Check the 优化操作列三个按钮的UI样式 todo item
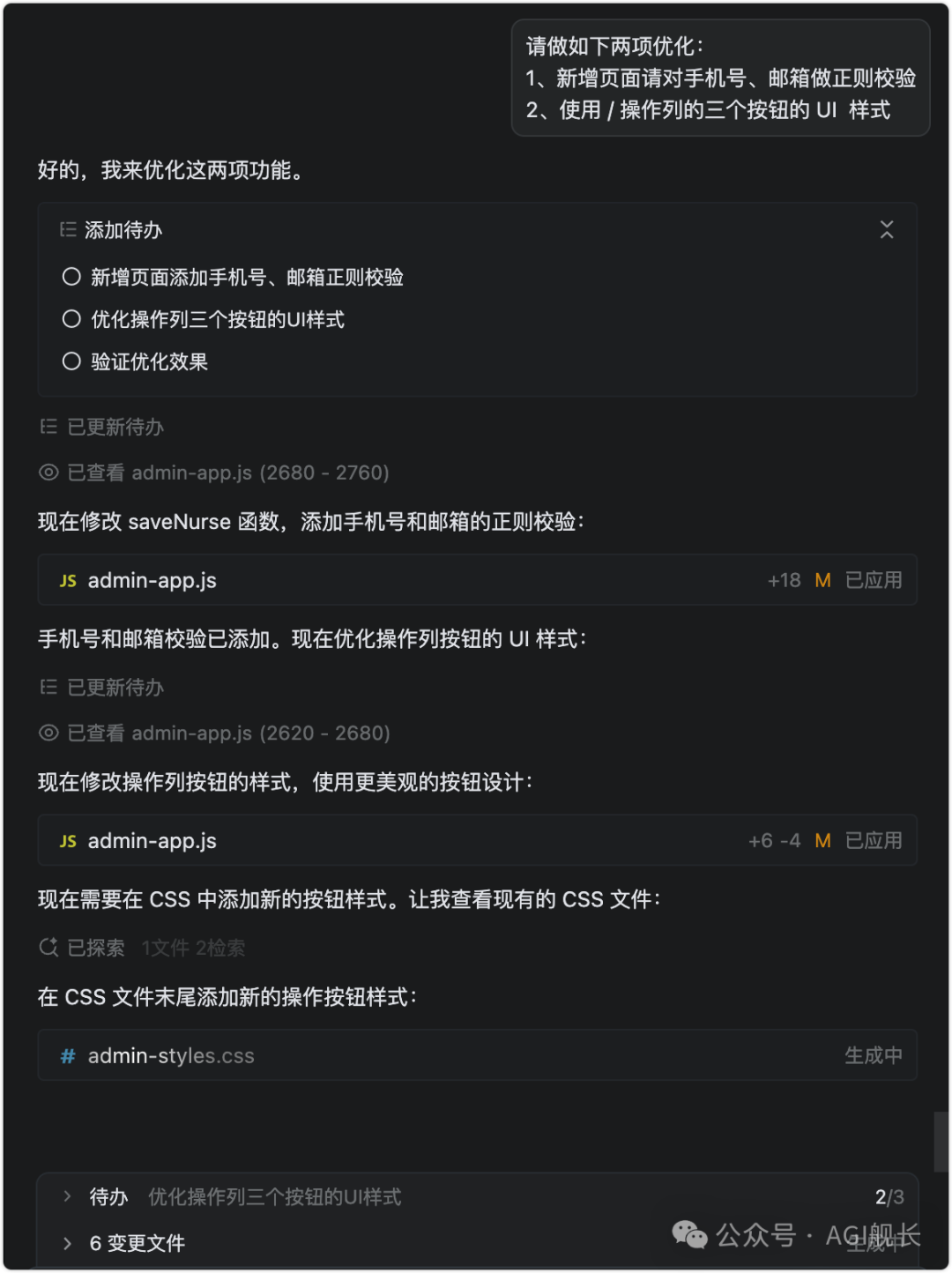The width and height of the screenshot is (952, 1273). click(x=71, y=318)
